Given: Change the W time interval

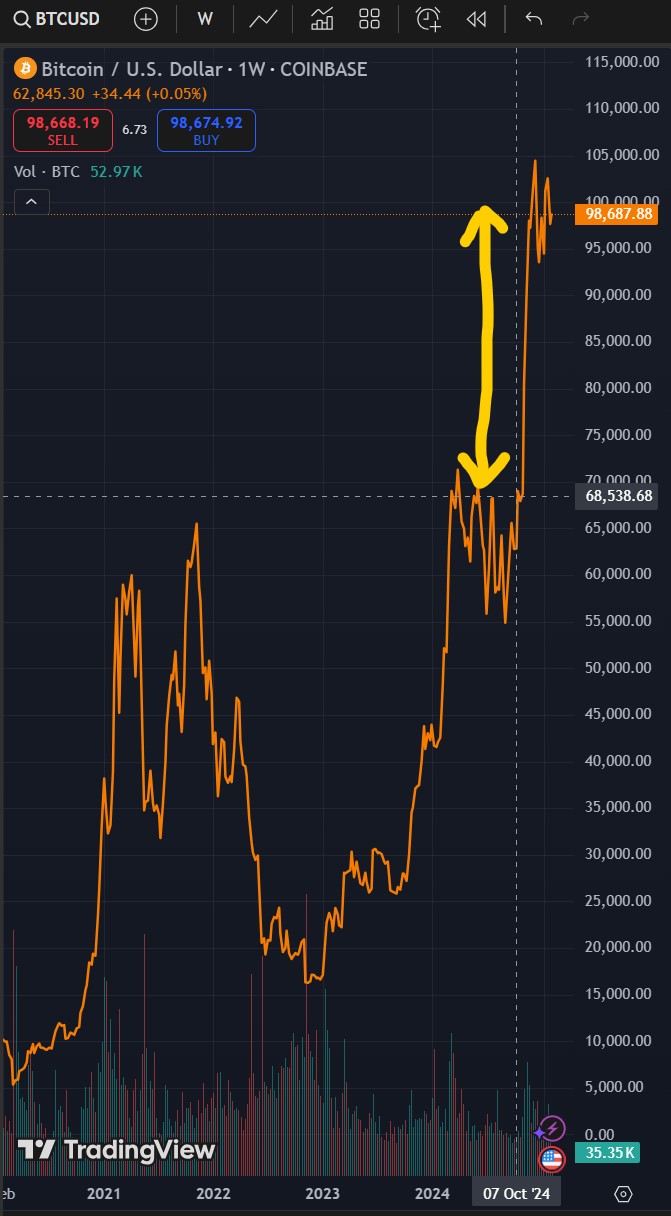Looking at the screenshot, I should coord(205,18).
